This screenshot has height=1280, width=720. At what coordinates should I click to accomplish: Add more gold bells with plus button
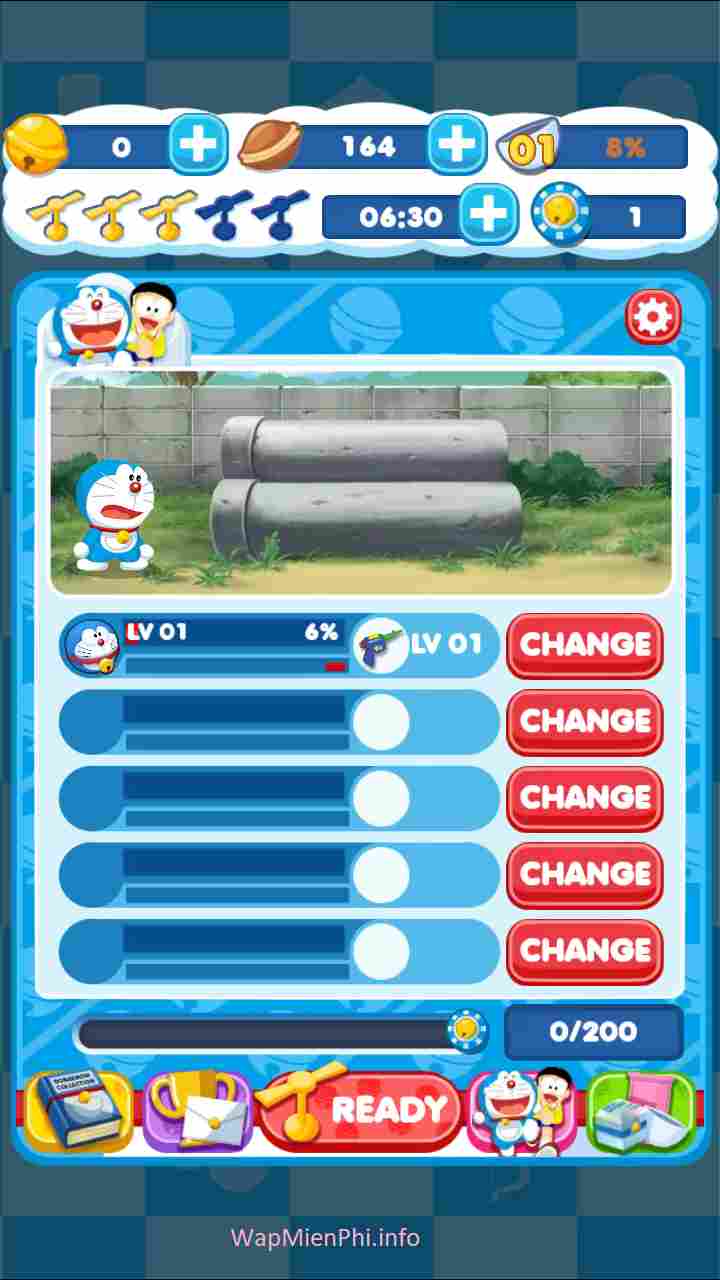click(x=197, y=145)
